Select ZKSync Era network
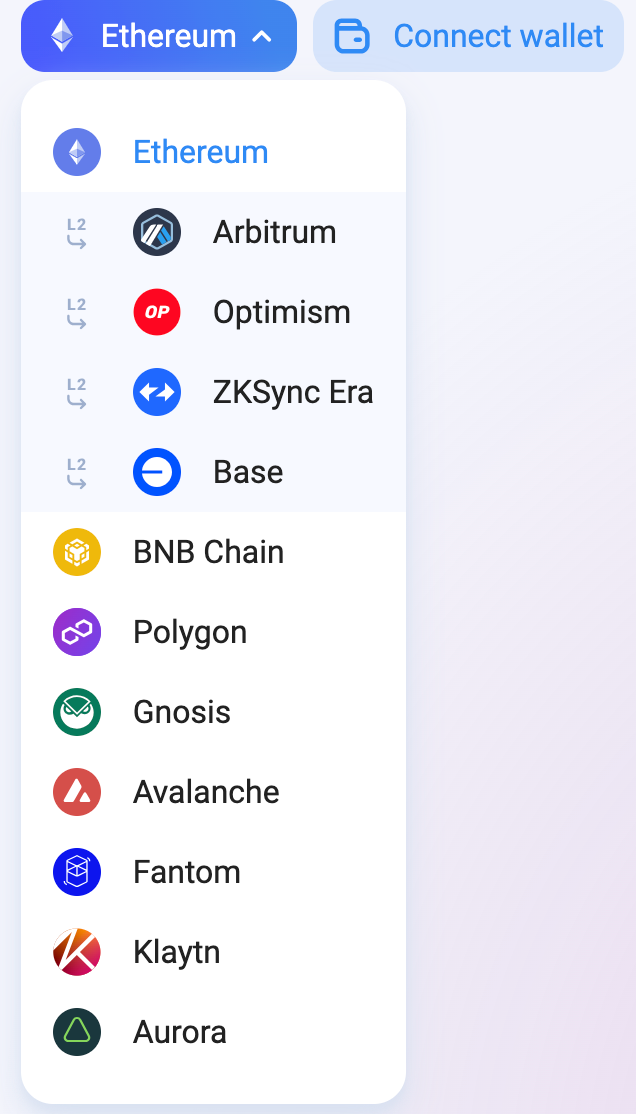This screenshot has height=1114, width=636. click(x=292, y=392)
